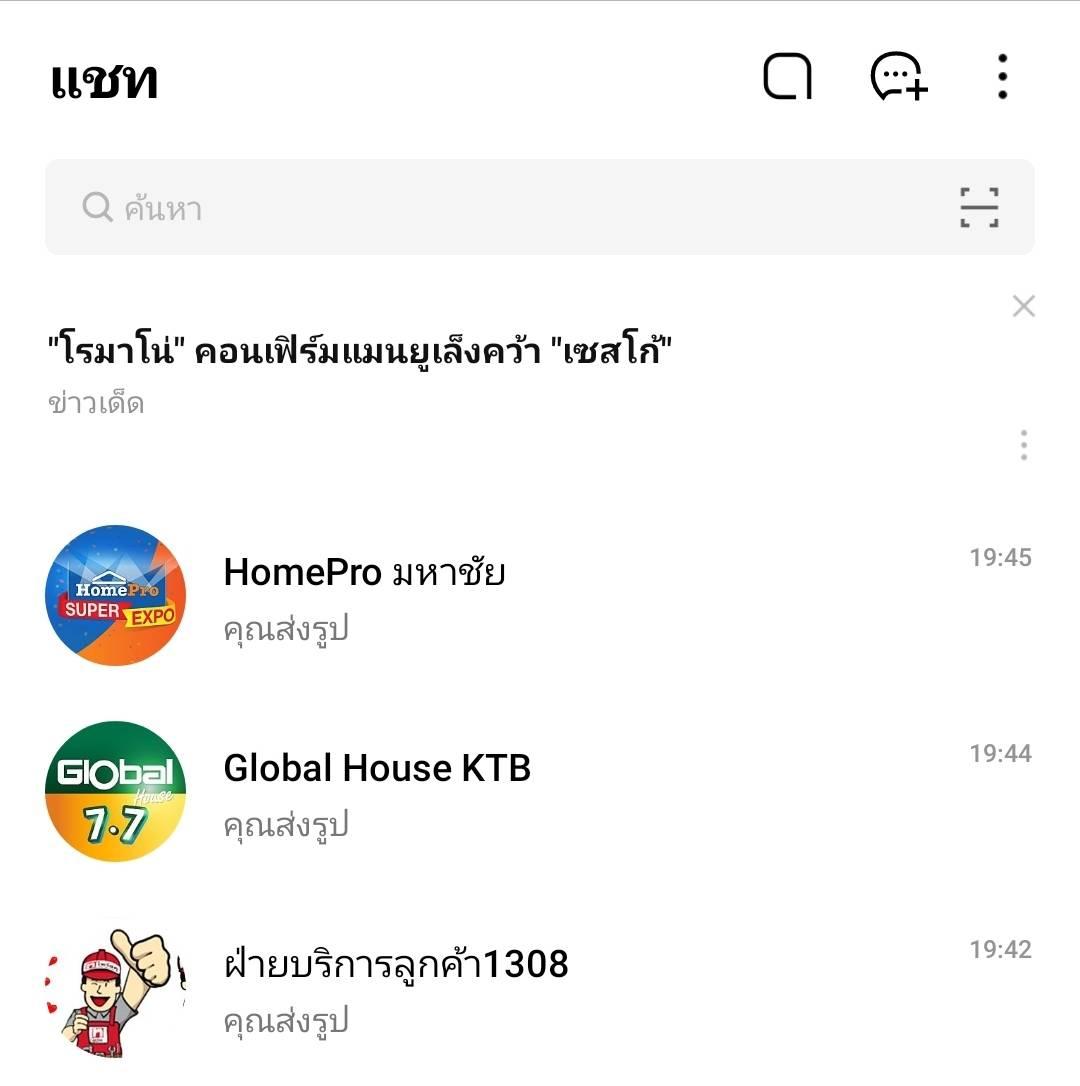Open the overflow menu in the header
1080x1086 pixels.
tap(1002, 77)
